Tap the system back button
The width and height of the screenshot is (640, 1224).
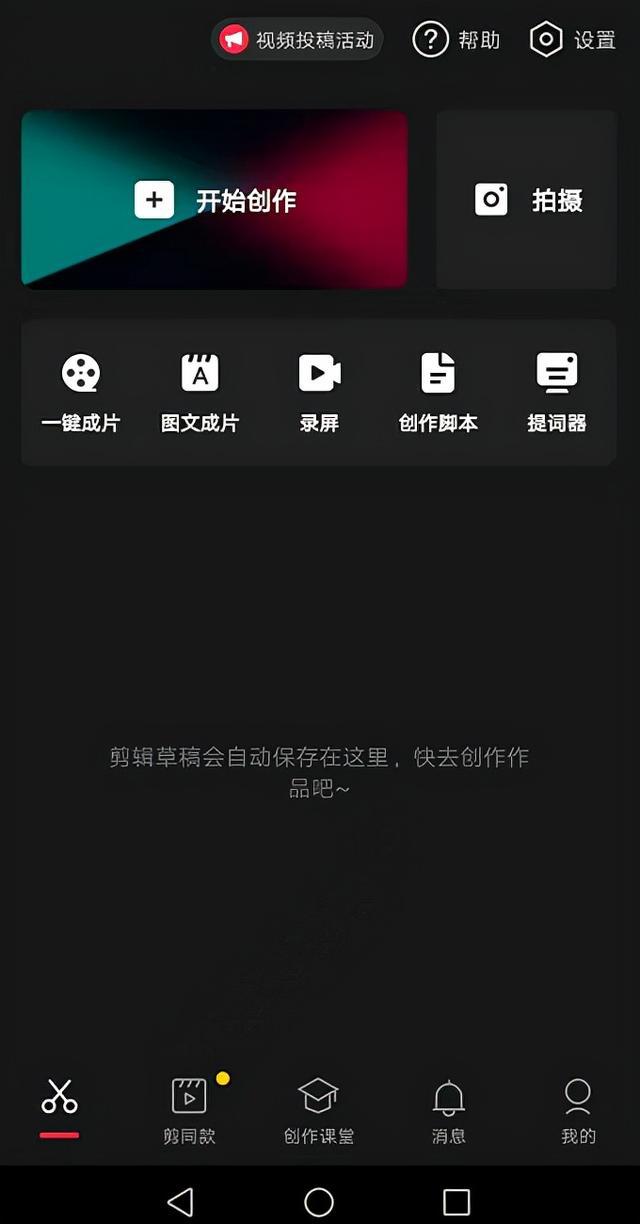click(x=180, y=1201)
